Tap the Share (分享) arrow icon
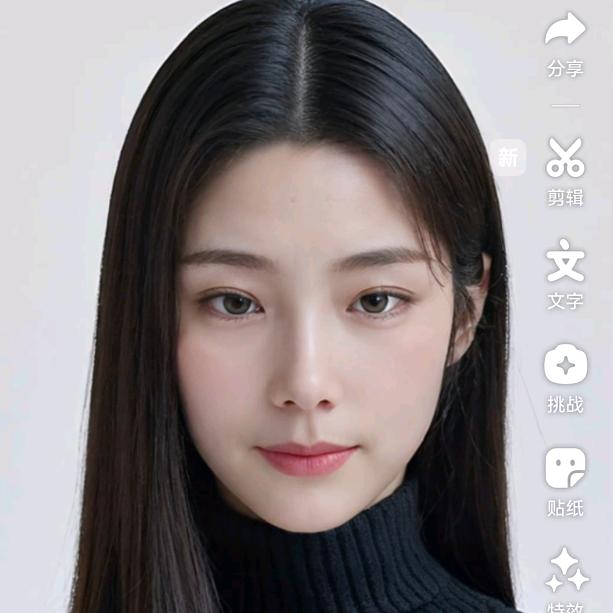Viewport: 613px width, 613px height. 565,30
